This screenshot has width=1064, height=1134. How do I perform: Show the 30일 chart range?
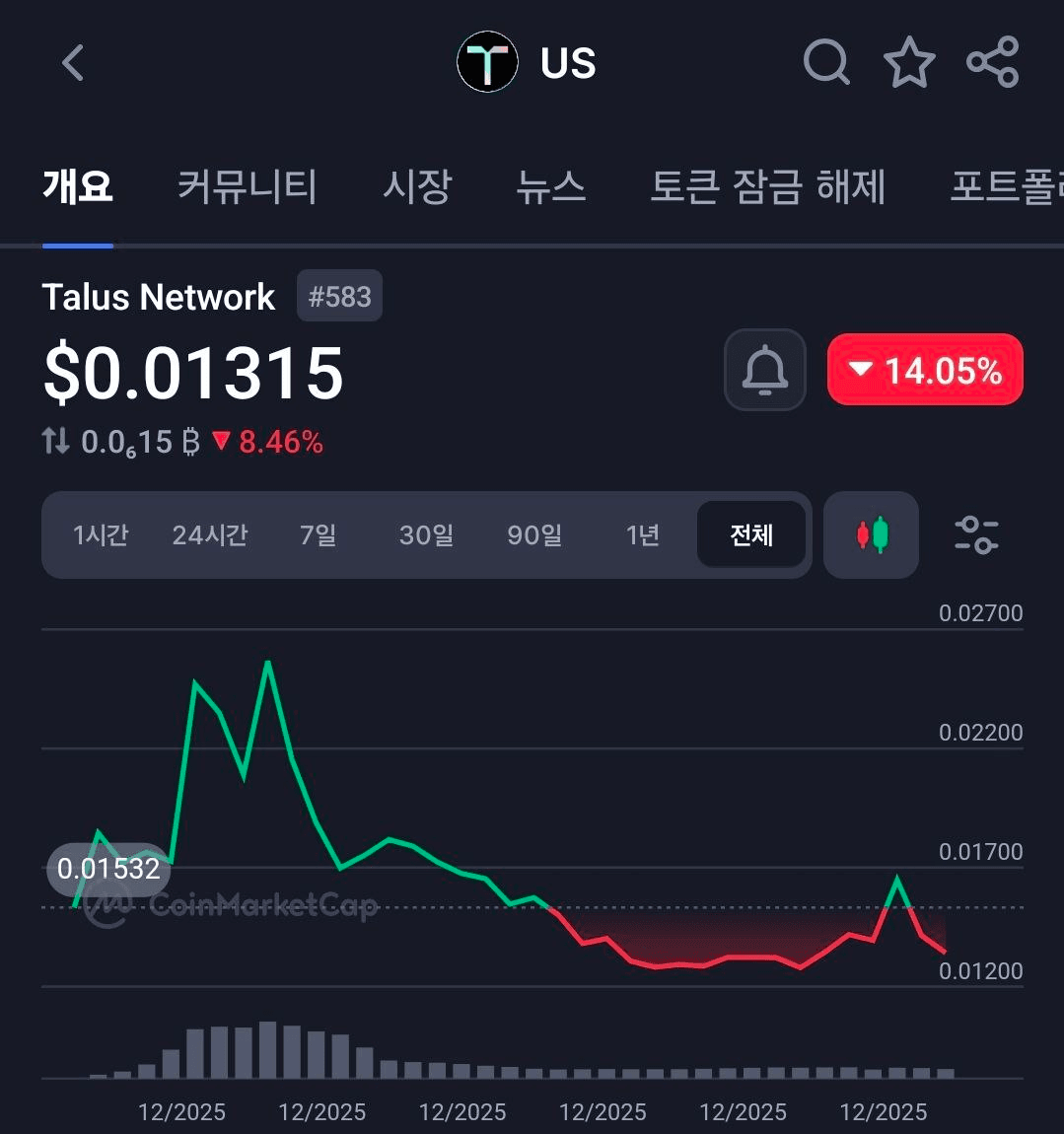point(426,535)
